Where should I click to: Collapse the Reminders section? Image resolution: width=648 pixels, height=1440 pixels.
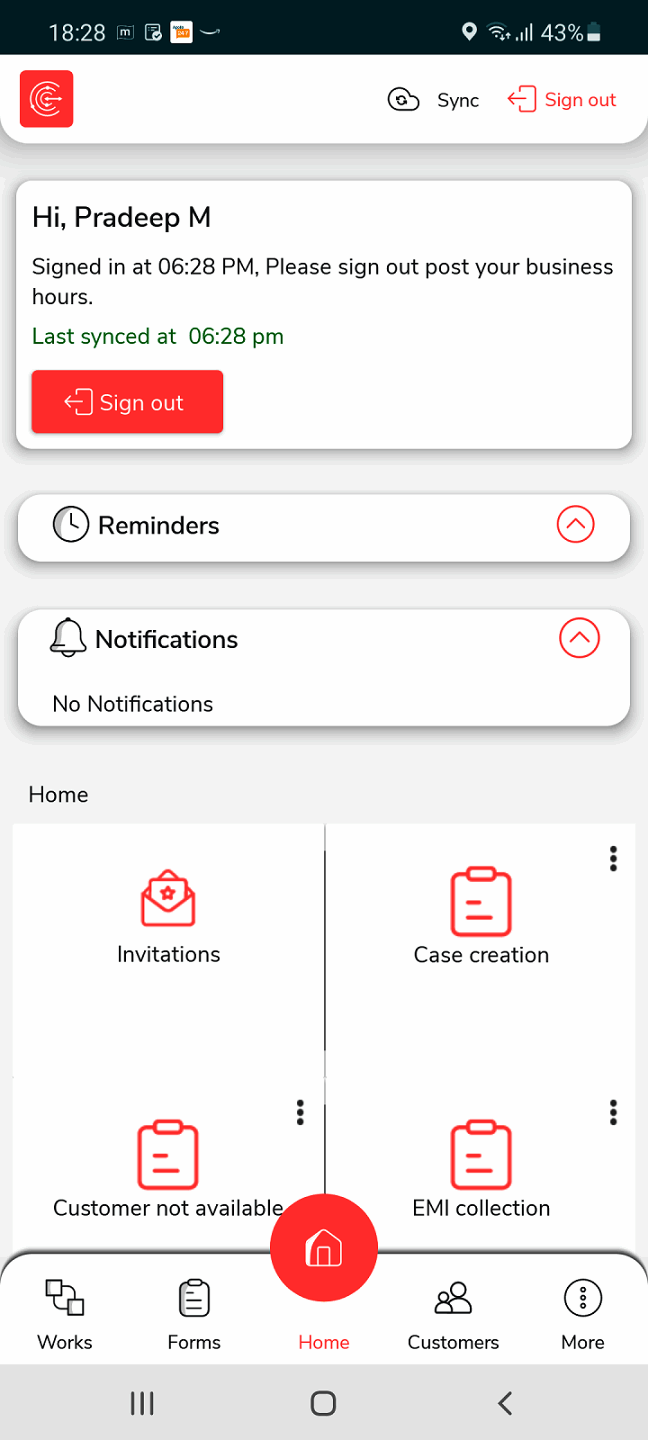coord(575,524)
